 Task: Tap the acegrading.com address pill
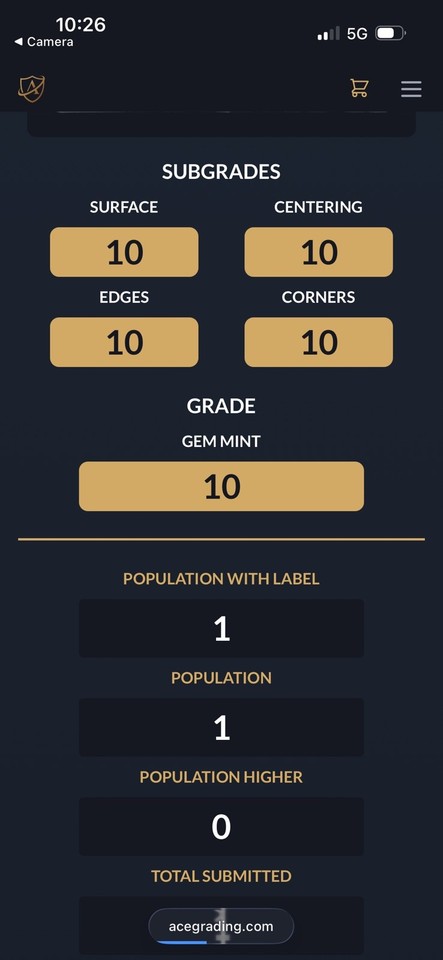click(221, 926)
